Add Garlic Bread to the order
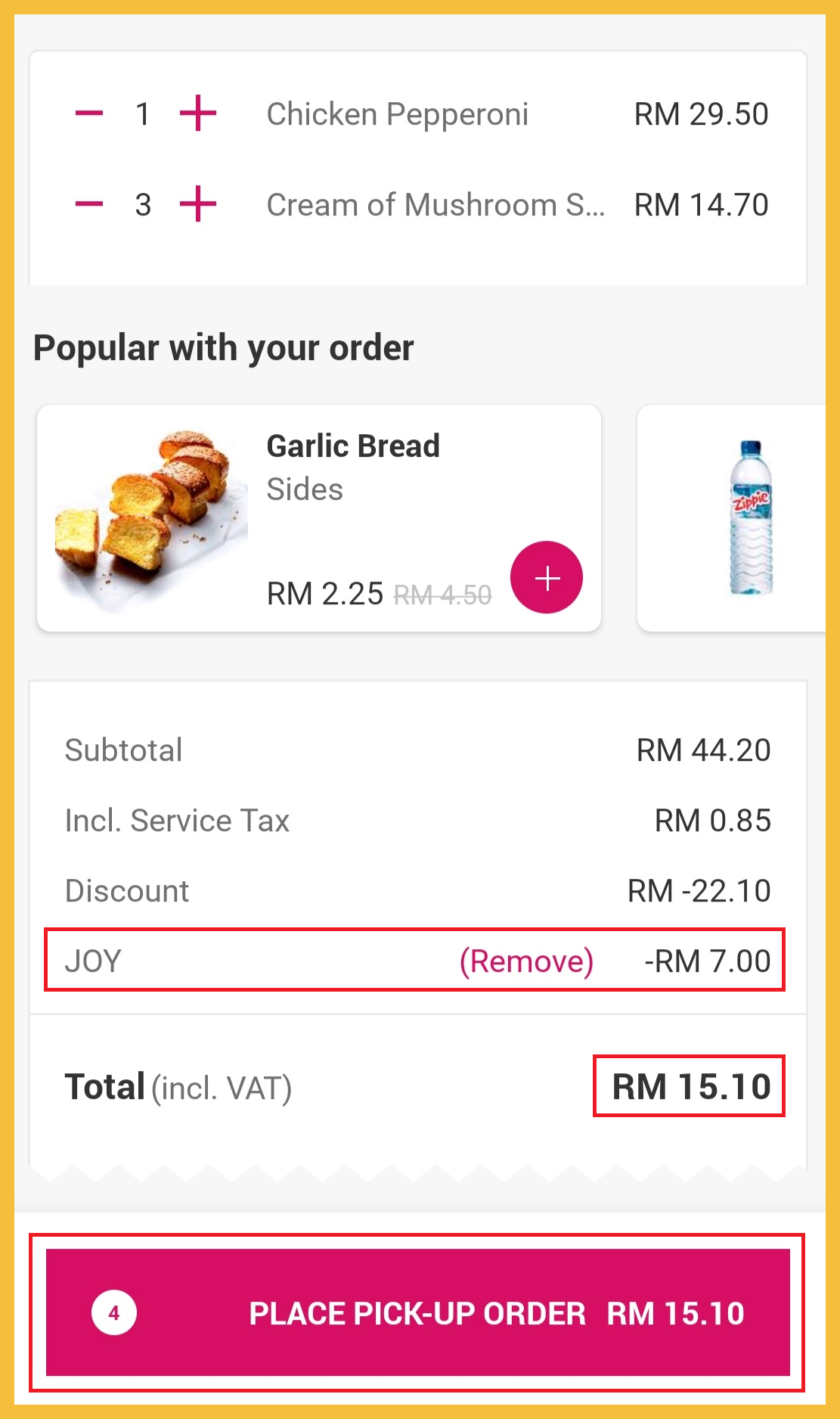840x1419 pixels. pos(546,578)
